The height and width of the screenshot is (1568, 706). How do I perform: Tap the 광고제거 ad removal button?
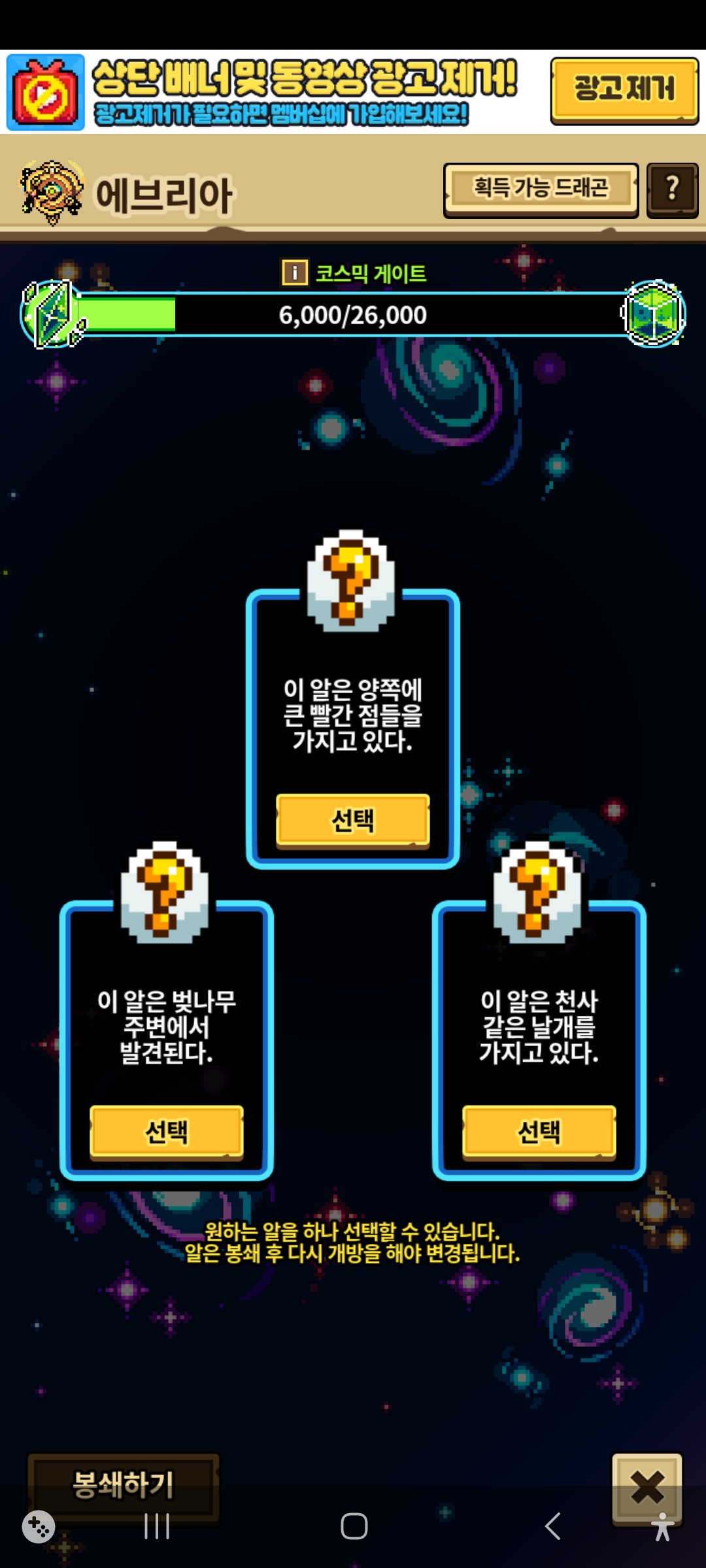point(624,90)
